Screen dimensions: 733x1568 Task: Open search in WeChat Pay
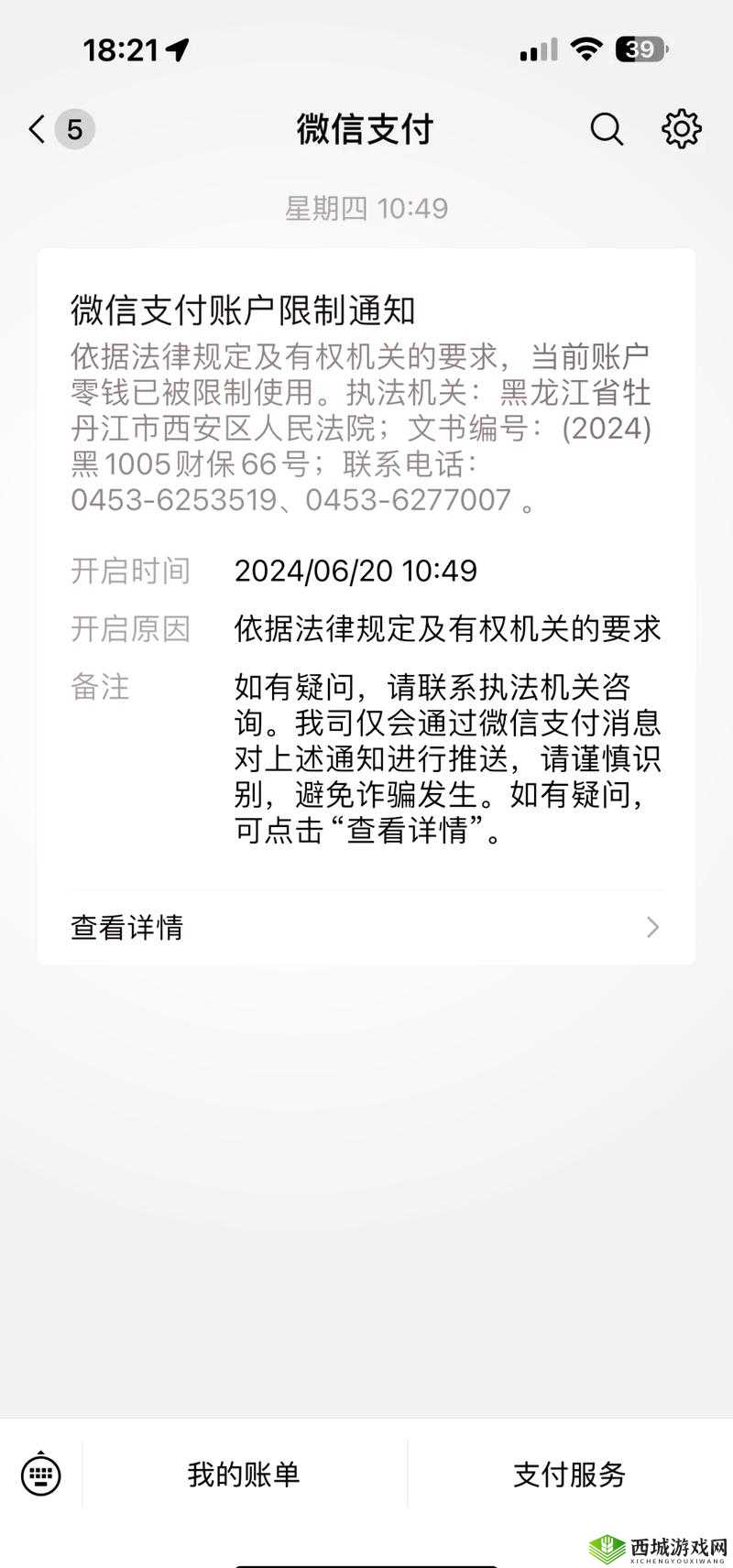(606, 129)
